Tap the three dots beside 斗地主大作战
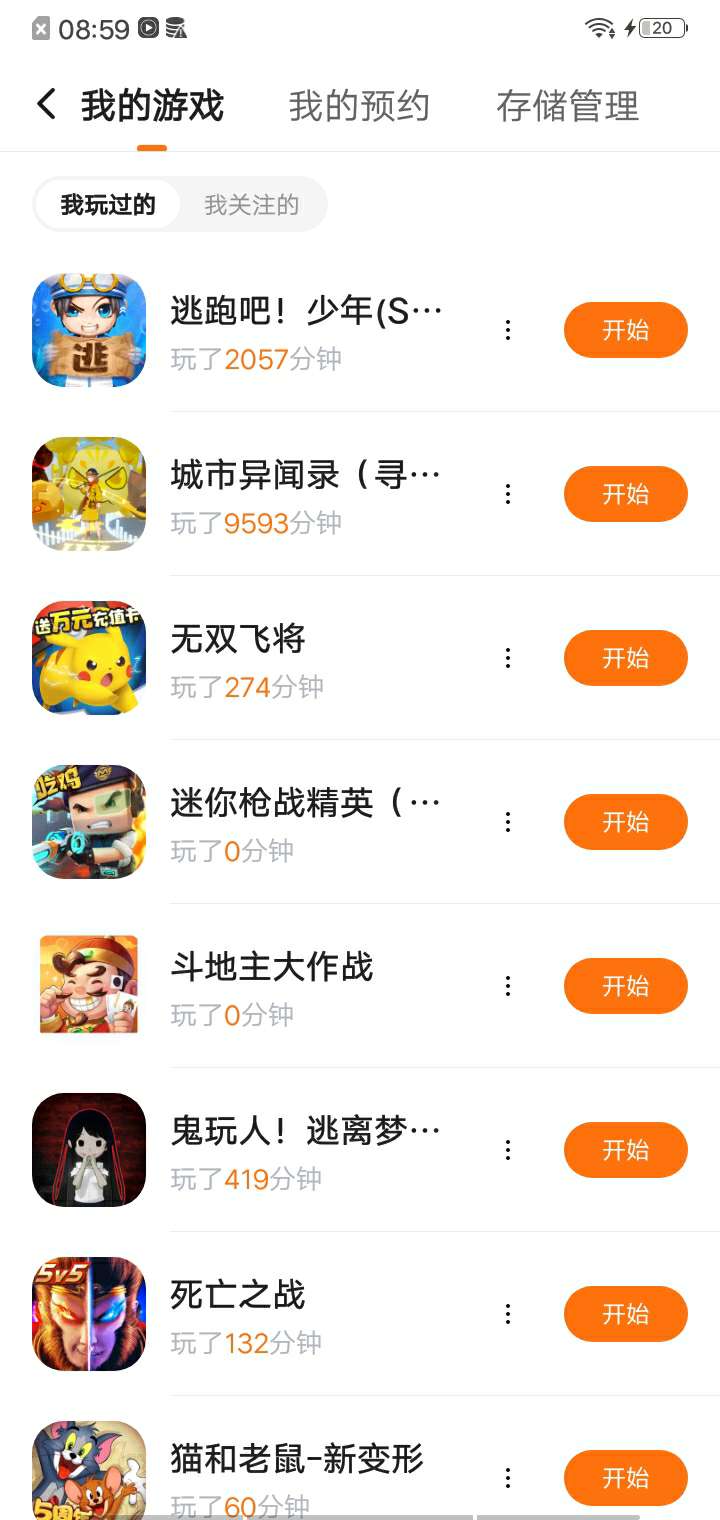Image resolution: width=720 pixels, height=1520 pixels. tap(508, 986)
